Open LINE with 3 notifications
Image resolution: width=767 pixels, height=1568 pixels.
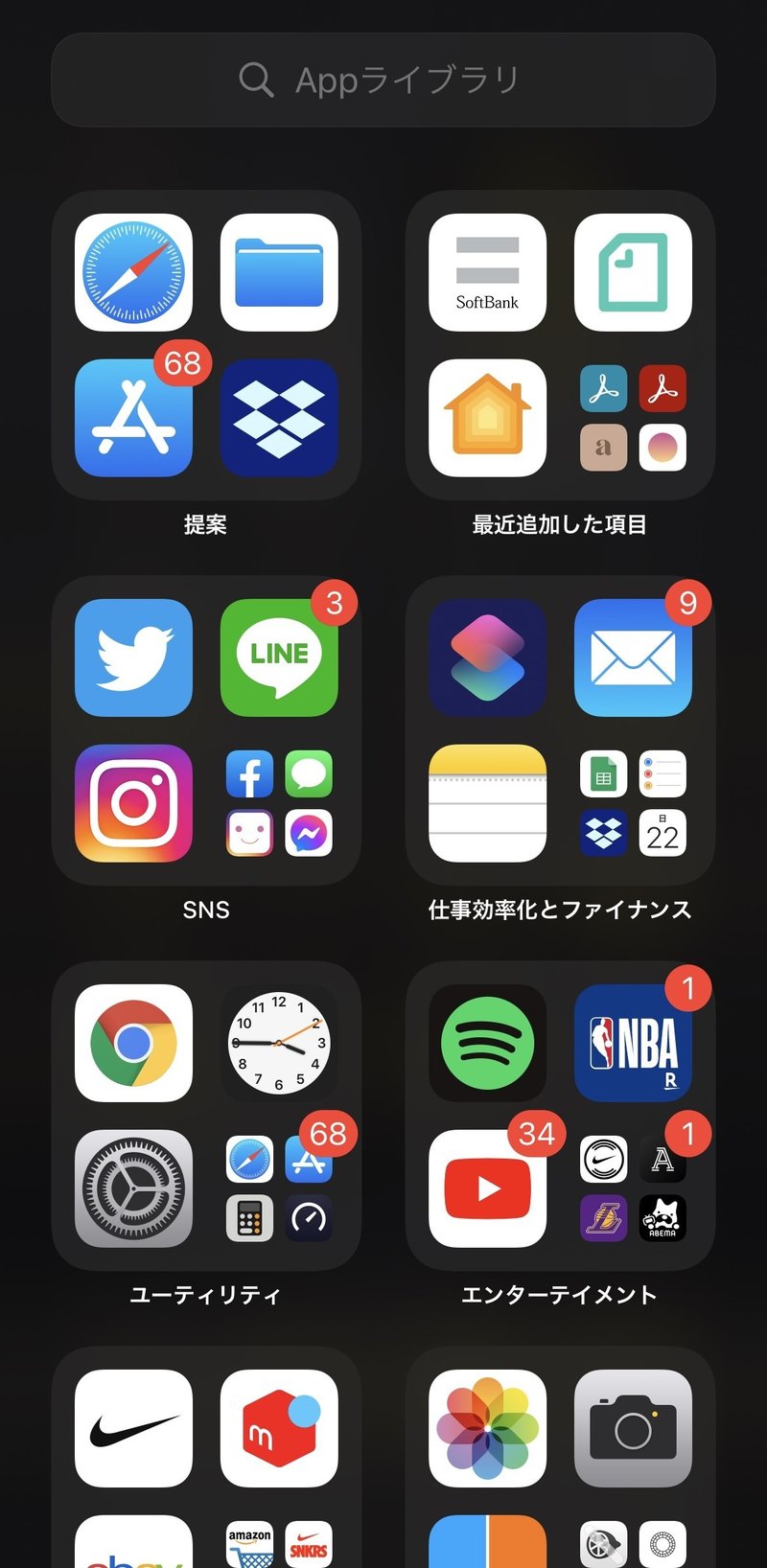(279, 657)
